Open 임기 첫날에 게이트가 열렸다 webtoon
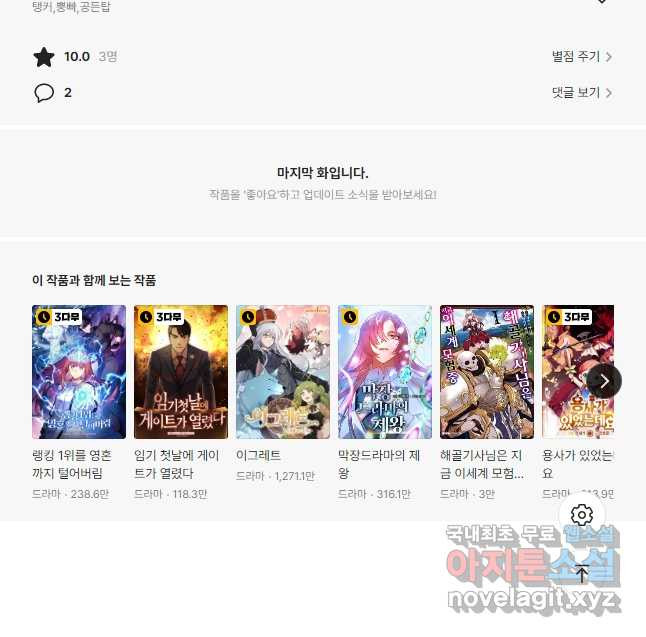 coord(181,372)
